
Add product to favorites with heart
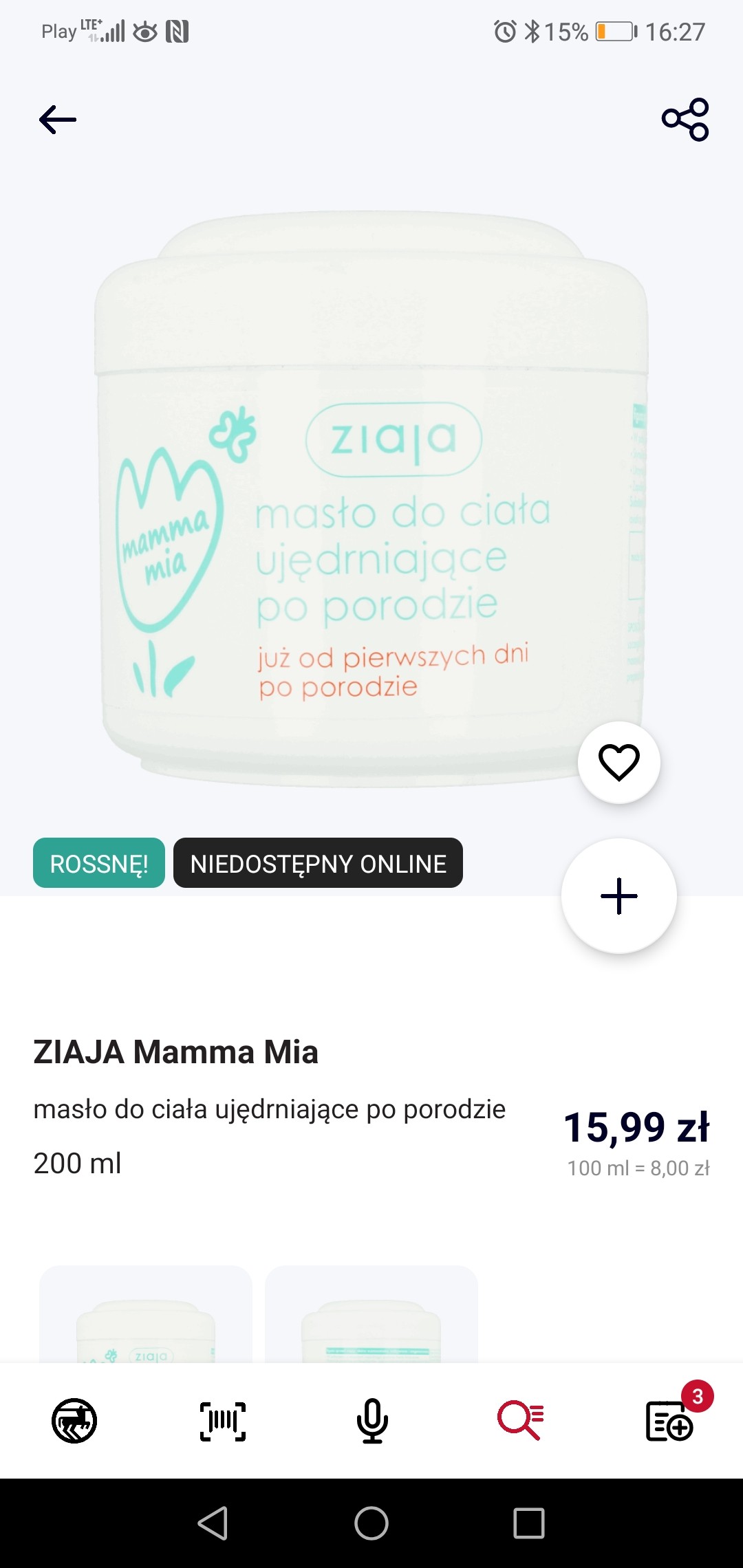[x=619, y=762]
